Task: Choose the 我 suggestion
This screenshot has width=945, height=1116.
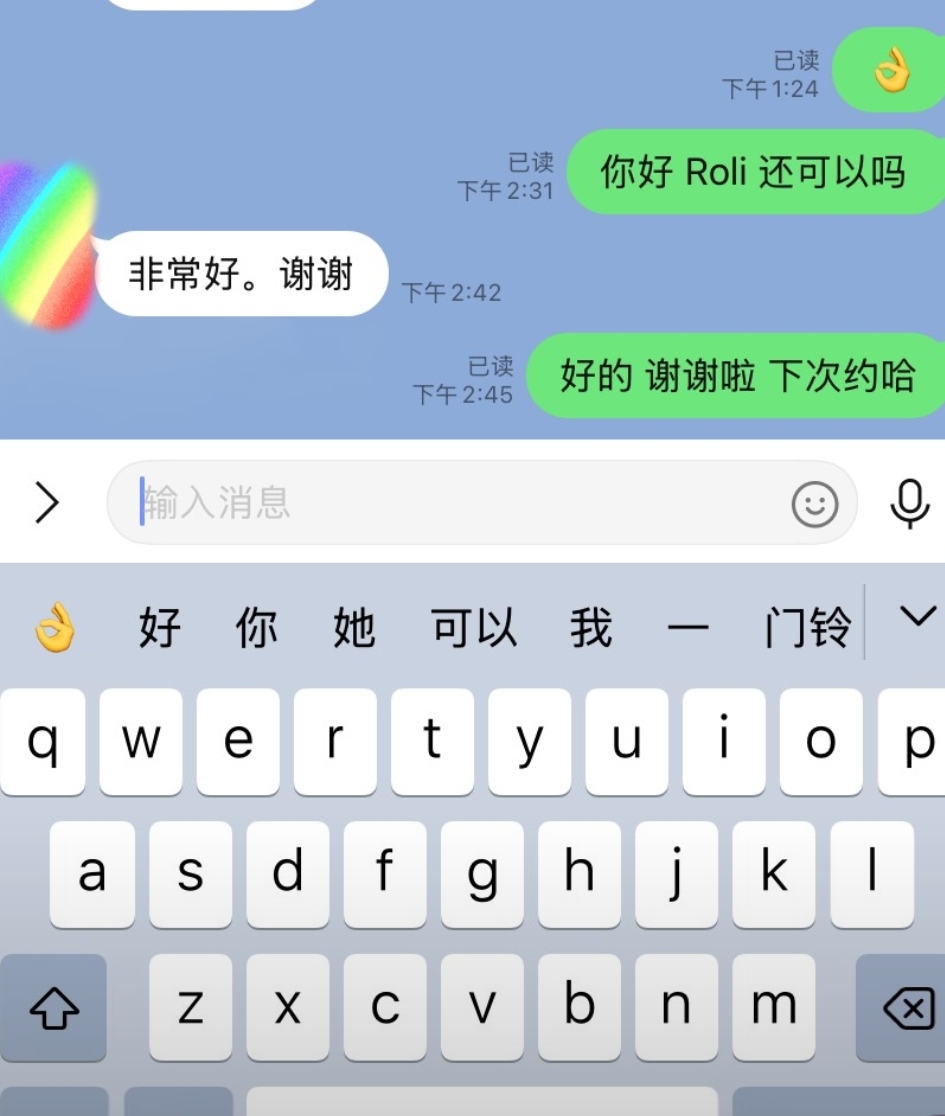Action: 591,628
